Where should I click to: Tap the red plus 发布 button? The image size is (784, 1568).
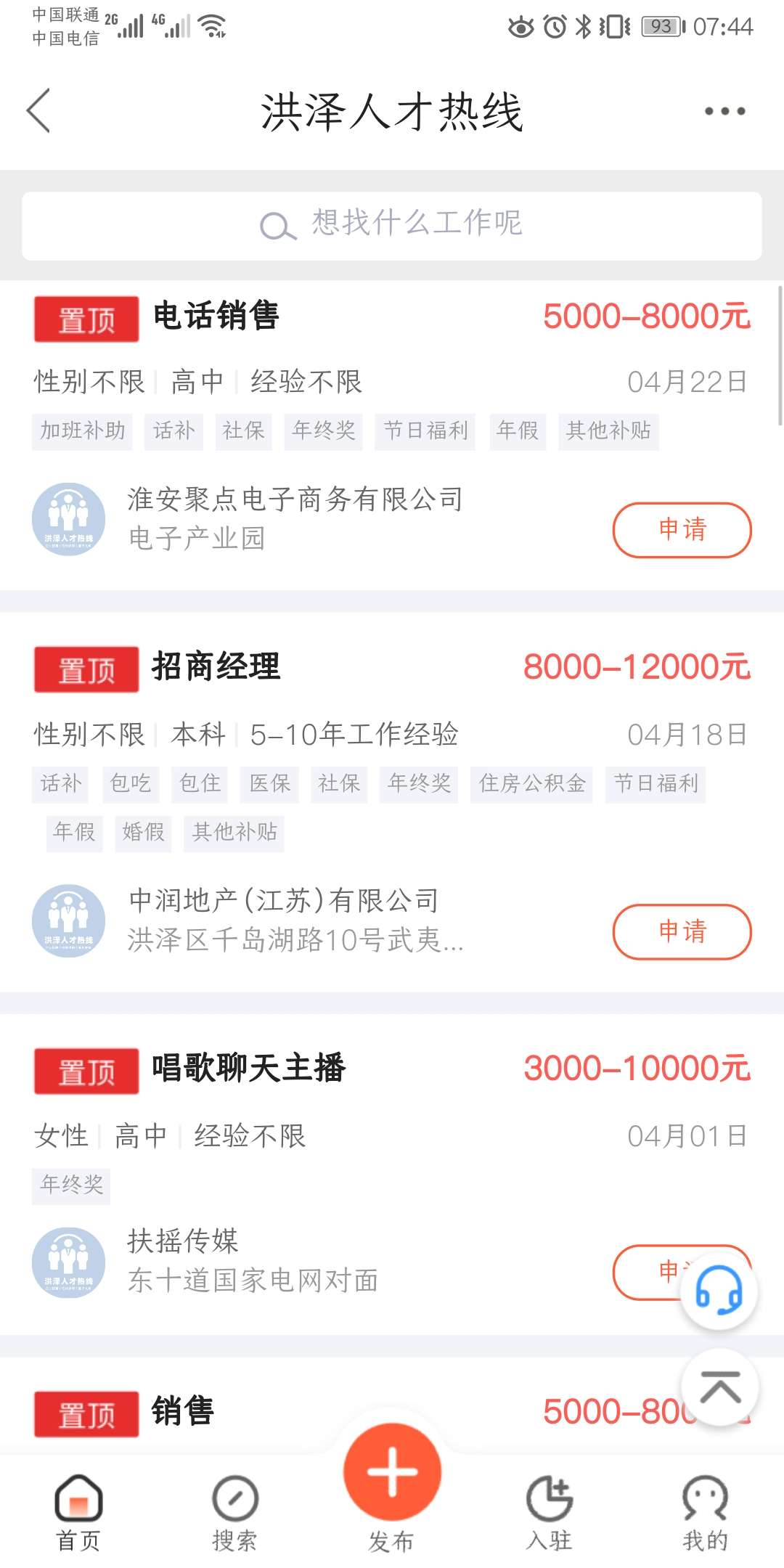pos(392,1474)
